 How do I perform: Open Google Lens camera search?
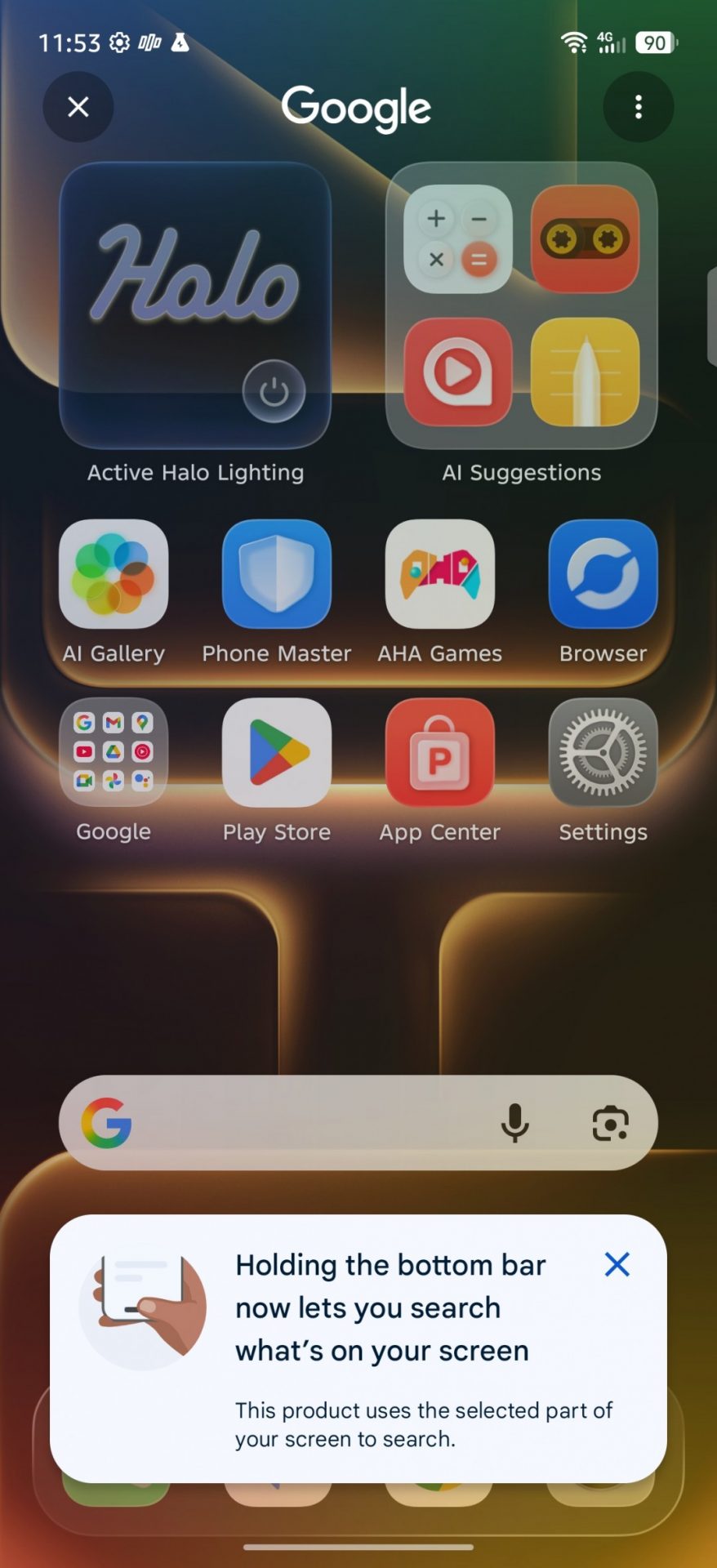pos(610,1123)
